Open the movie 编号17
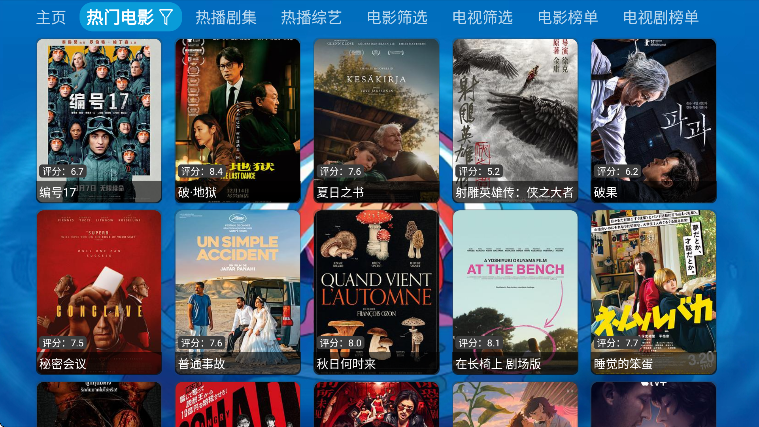Image resolution: width=759 pixels, height=427 pixels. (99, 120)
